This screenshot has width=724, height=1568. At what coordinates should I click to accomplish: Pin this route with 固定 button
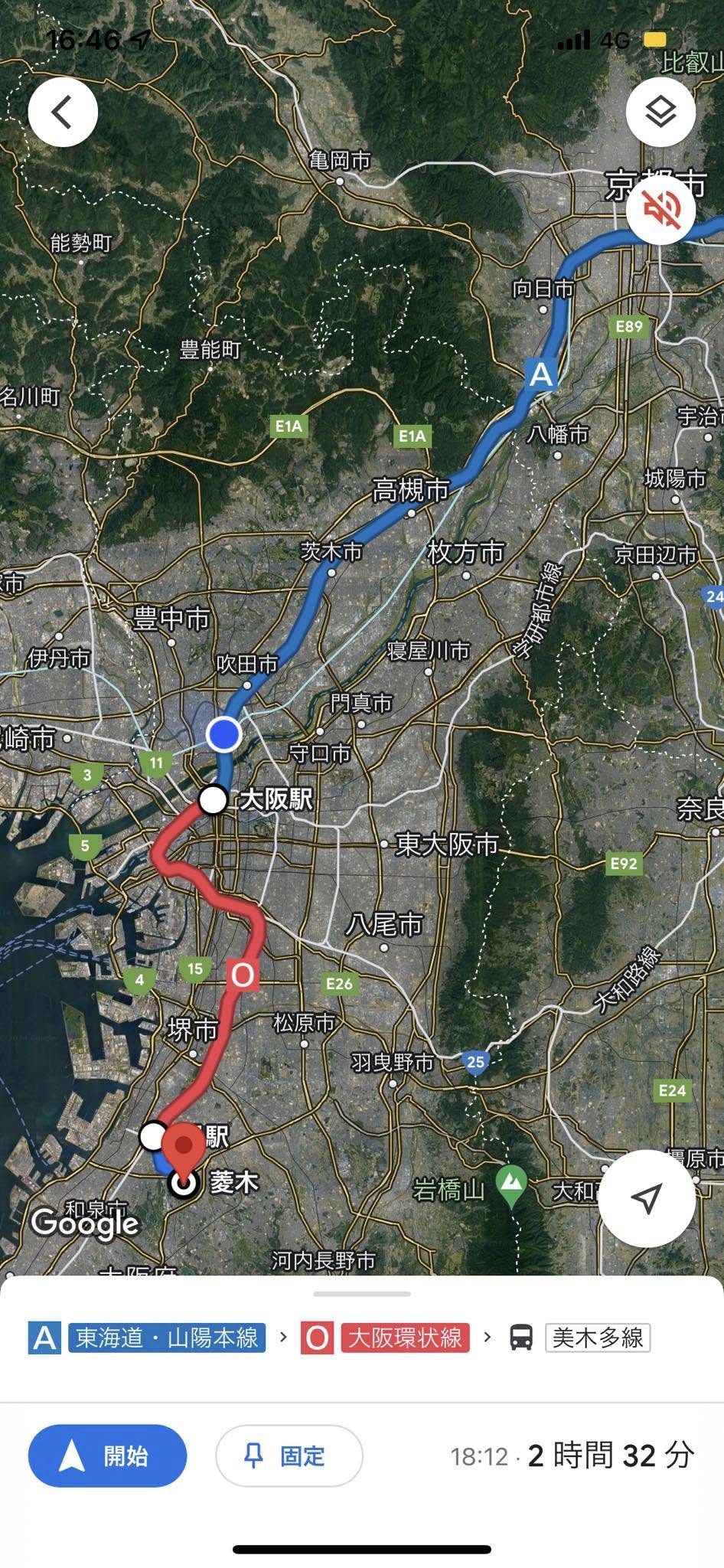289,1455
